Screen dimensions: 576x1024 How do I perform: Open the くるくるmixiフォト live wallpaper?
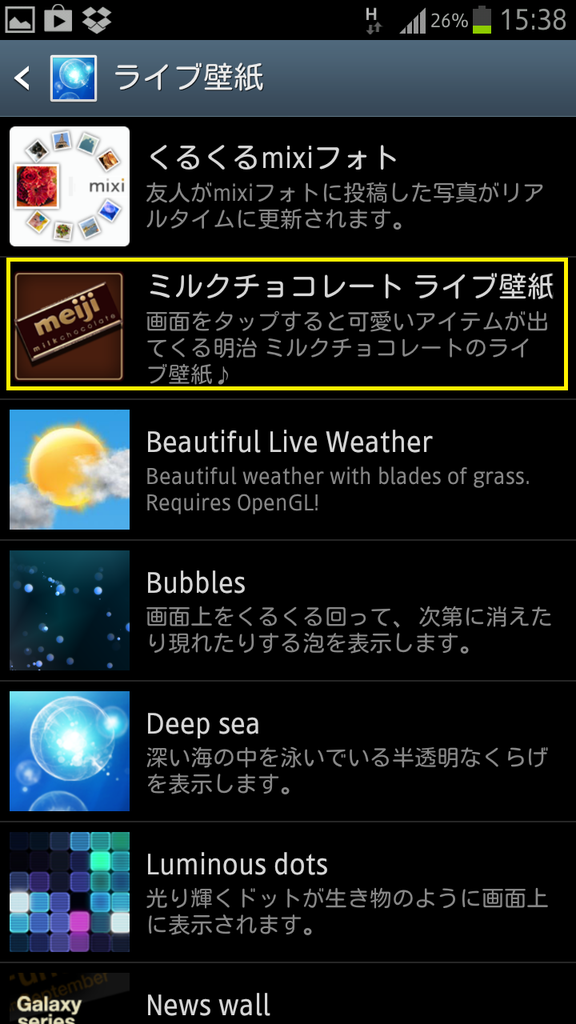288,187
